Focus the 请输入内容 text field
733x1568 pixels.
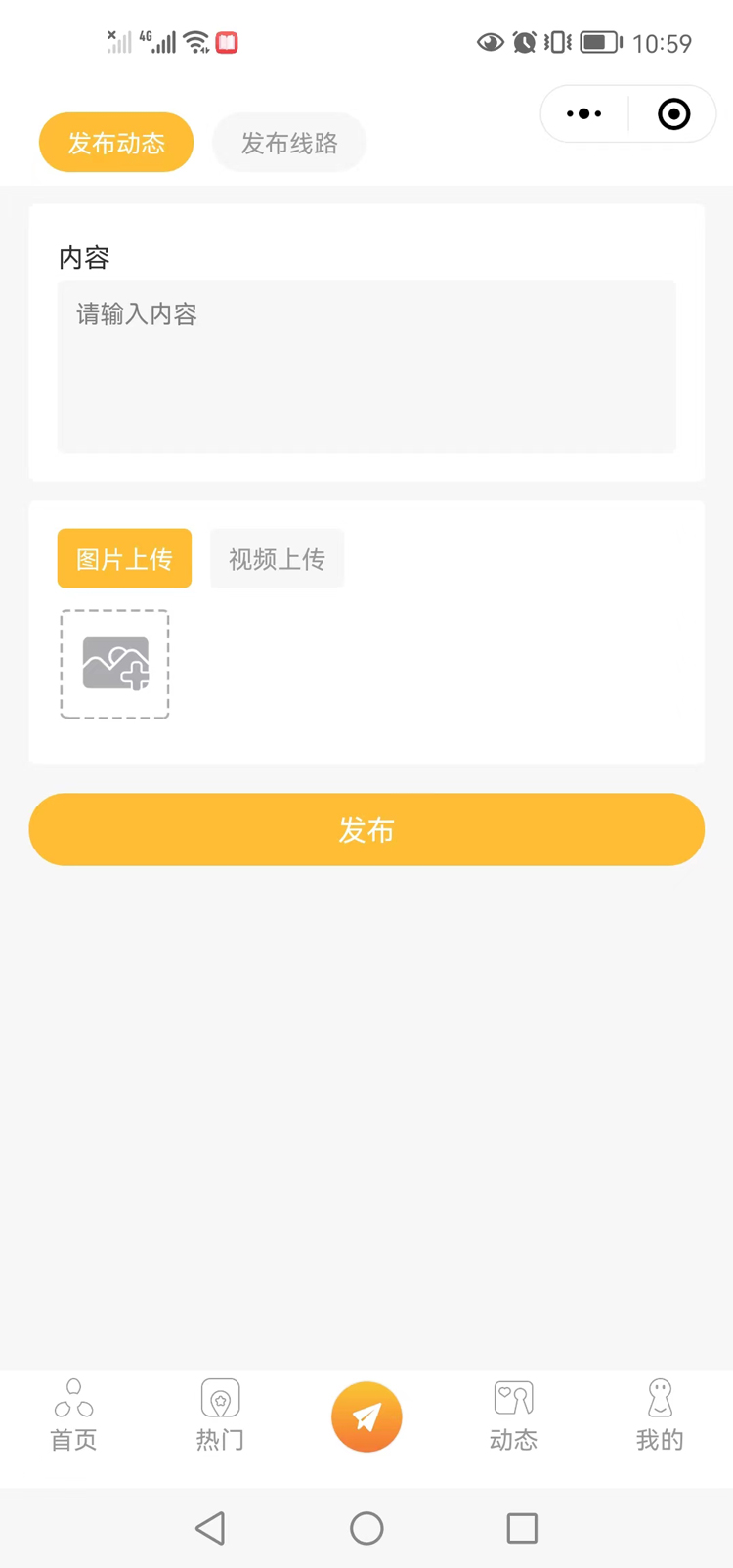[x=366, y=367]
